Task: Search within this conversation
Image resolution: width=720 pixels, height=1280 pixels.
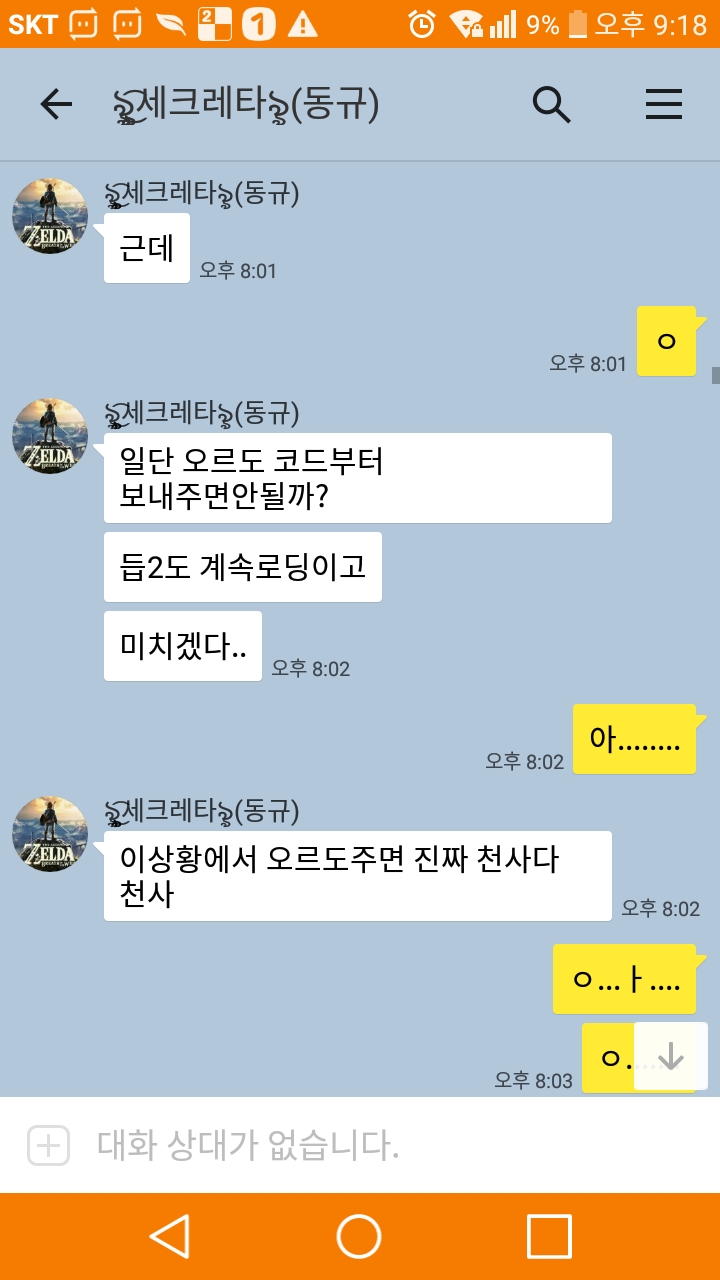Action: click(x=551, y=104)
